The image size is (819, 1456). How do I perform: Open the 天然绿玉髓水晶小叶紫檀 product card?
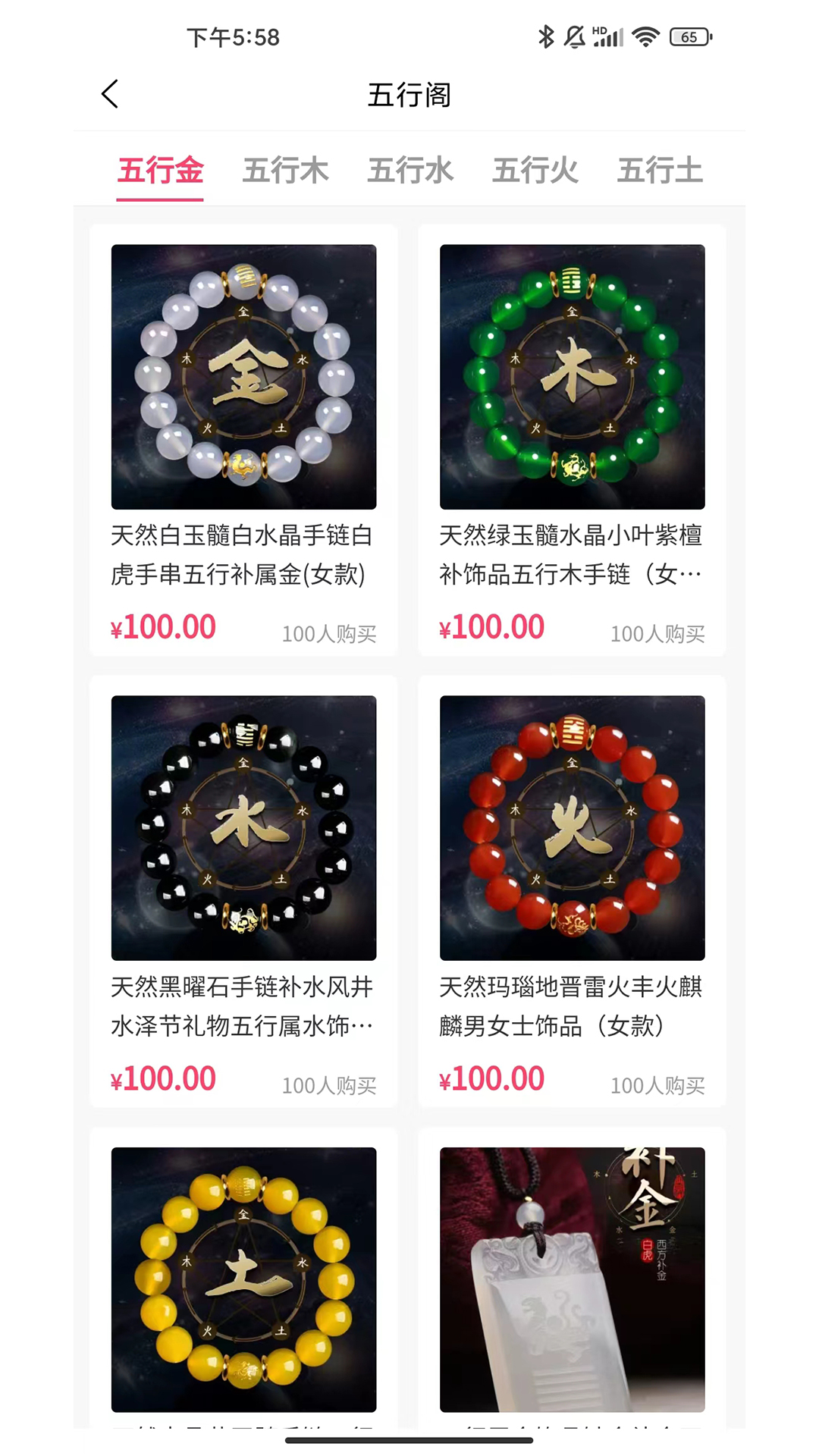[572, 440]
